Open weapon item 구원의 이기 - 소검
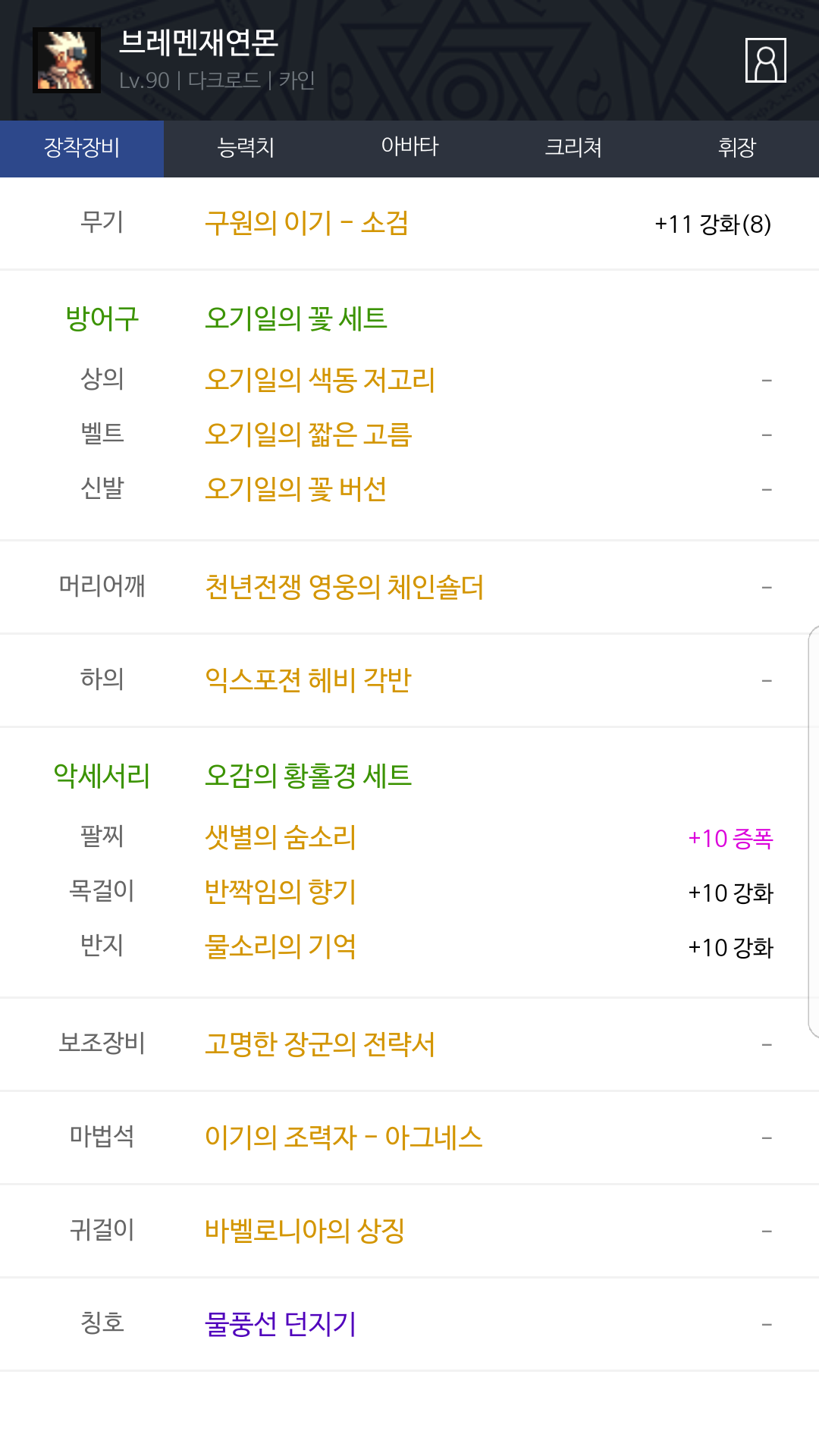819x1456 pixels. tap(306, 224)
